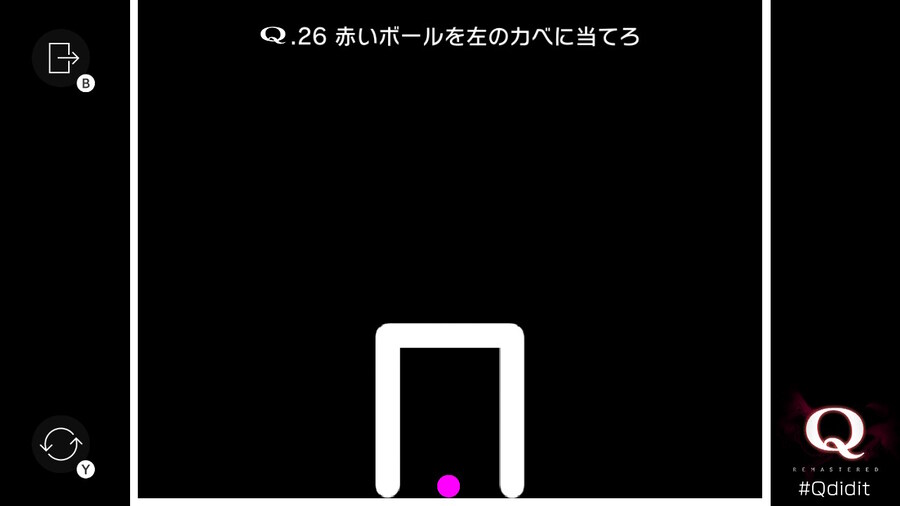Exit the puzzle with the door icon
This screenshot has width=900, height=506.
(x=62, y=58)
